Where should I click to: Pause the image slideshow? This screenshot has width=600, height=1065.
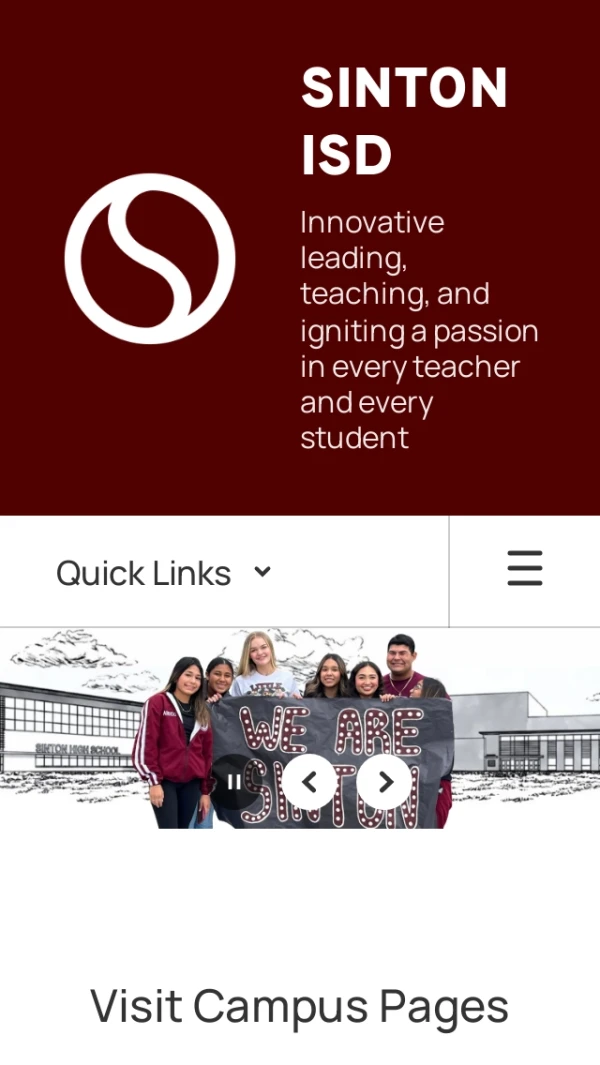click(x=234, y=782)
